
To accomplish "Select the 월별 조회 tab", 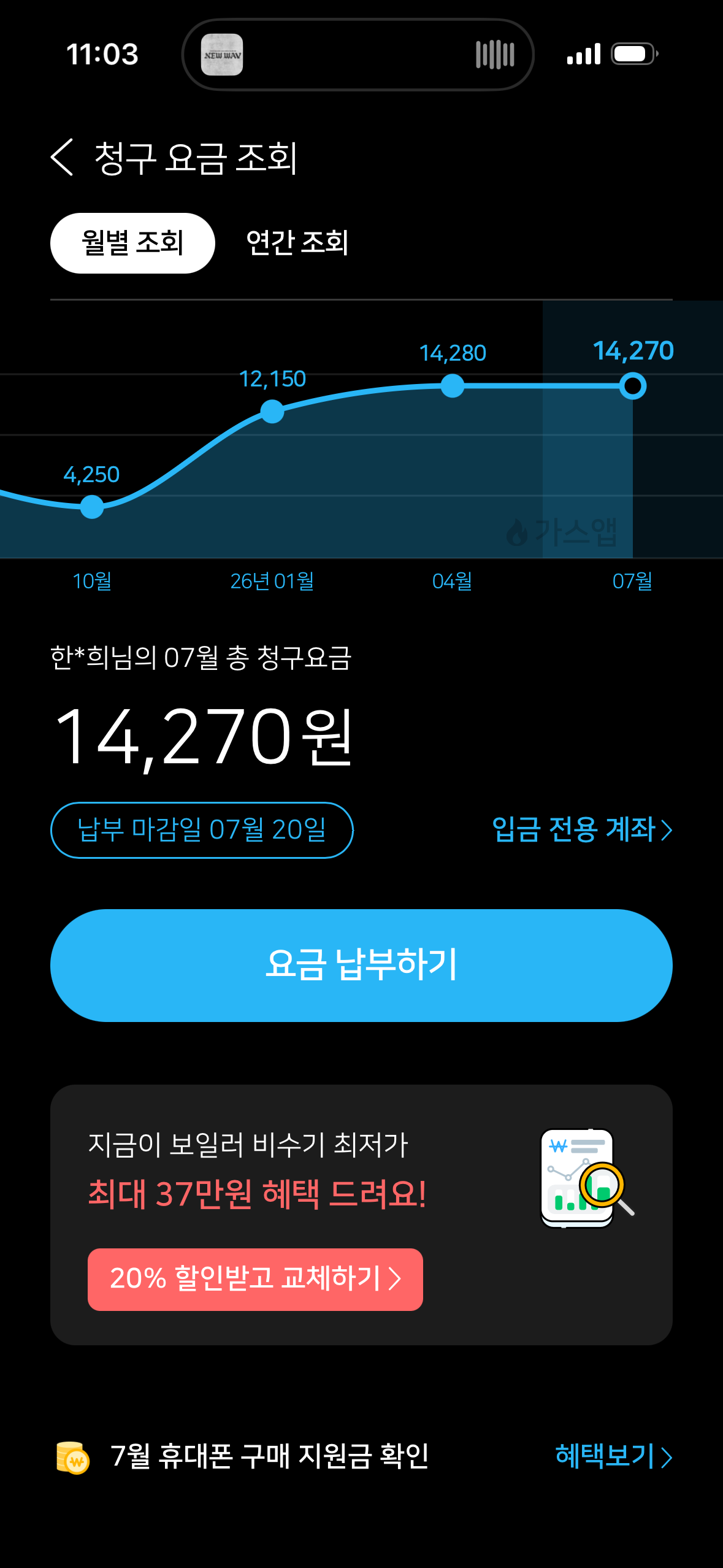I will [132, 243].
